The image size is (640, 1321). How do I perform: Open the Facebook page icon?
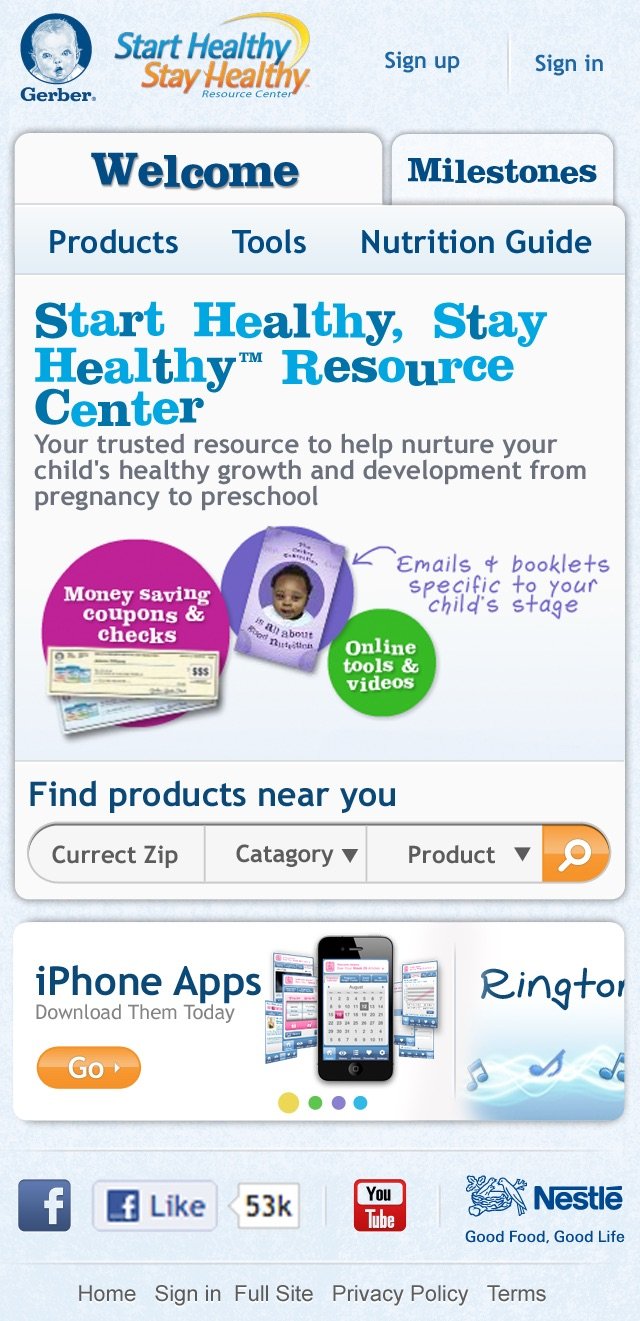point(44,1205)
